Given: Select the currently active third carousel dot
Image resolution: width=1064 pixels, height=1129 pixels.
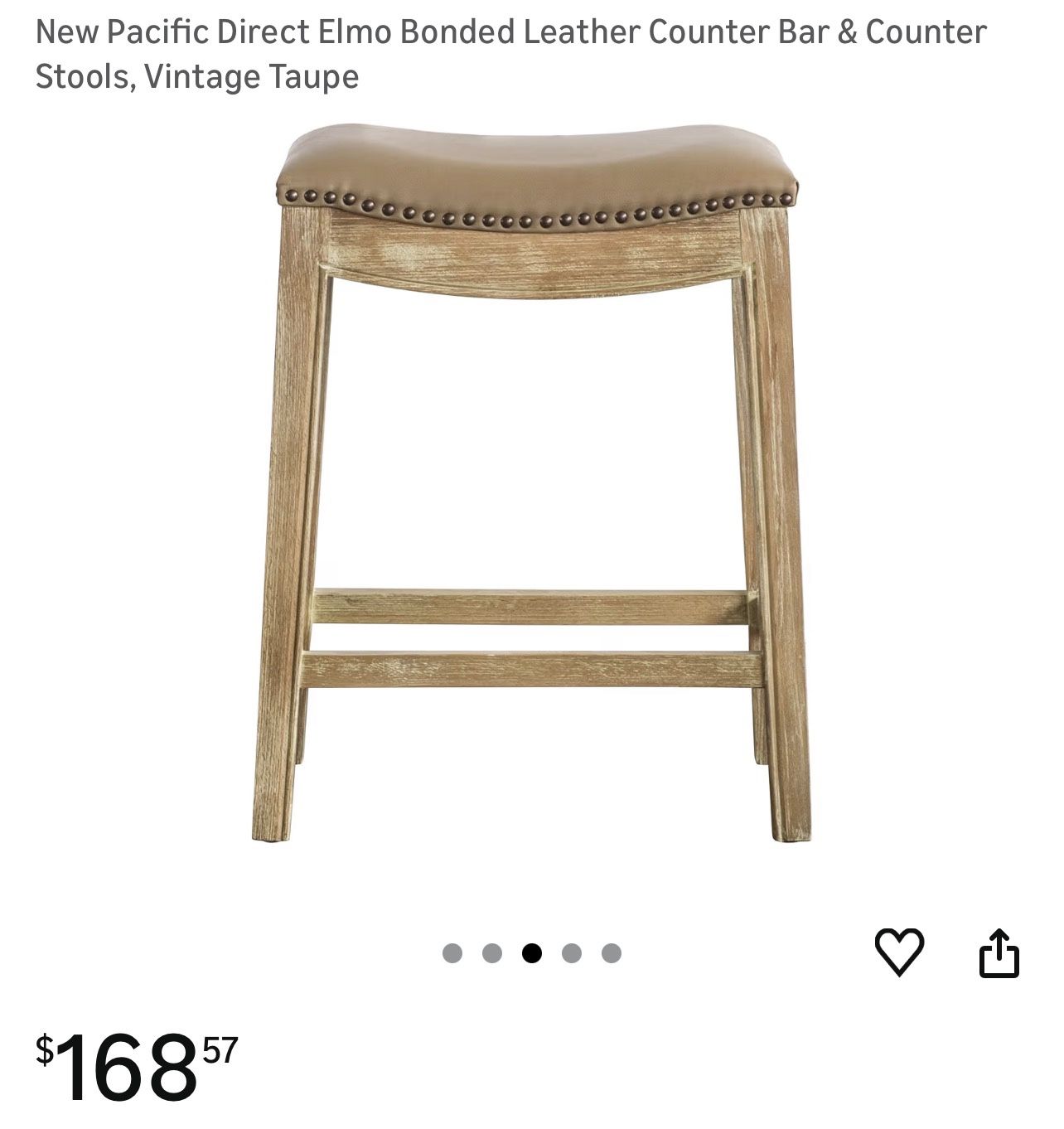Looking at the screenshot, I should (x=534, y=952).
